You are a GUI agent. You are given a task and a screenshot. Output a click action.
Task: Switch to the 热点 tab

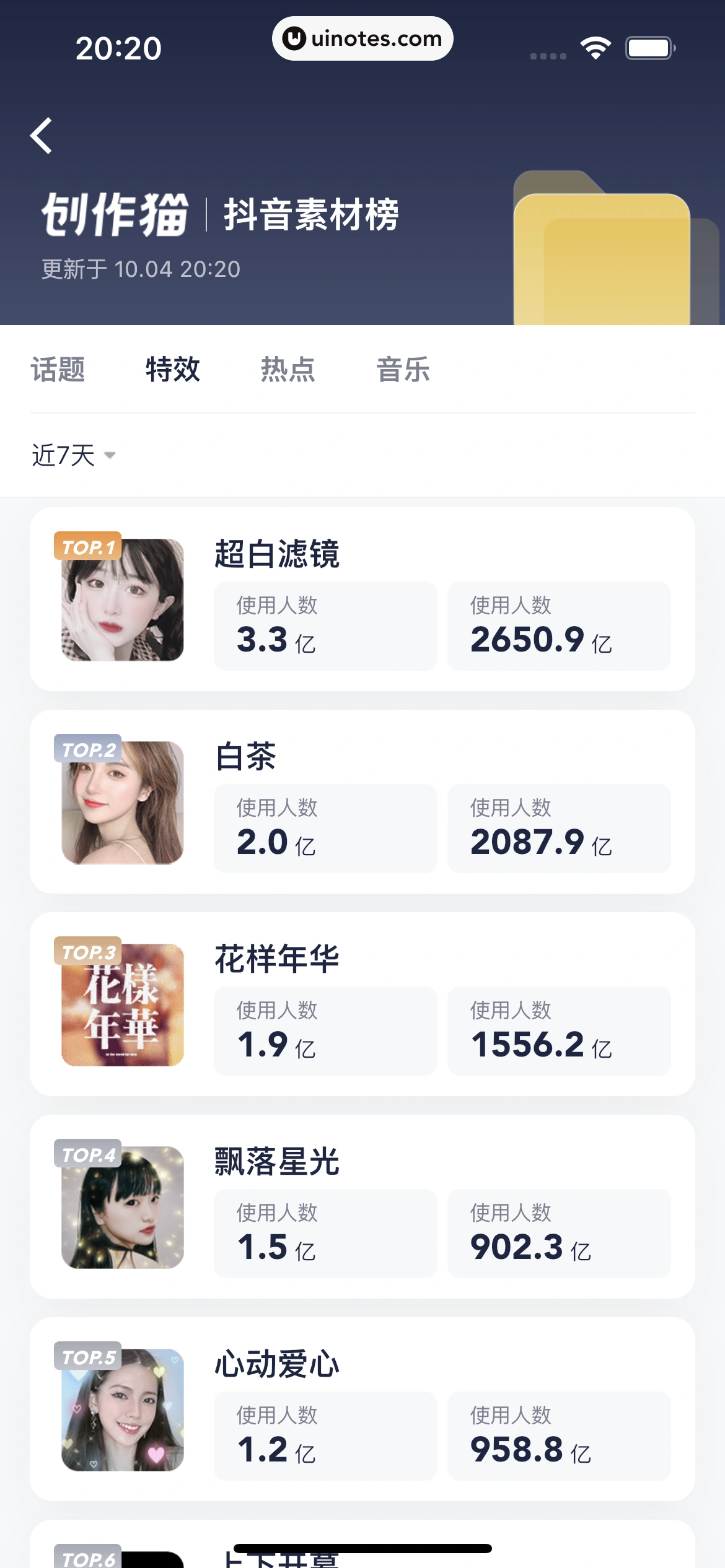click(x=288, y=370)
